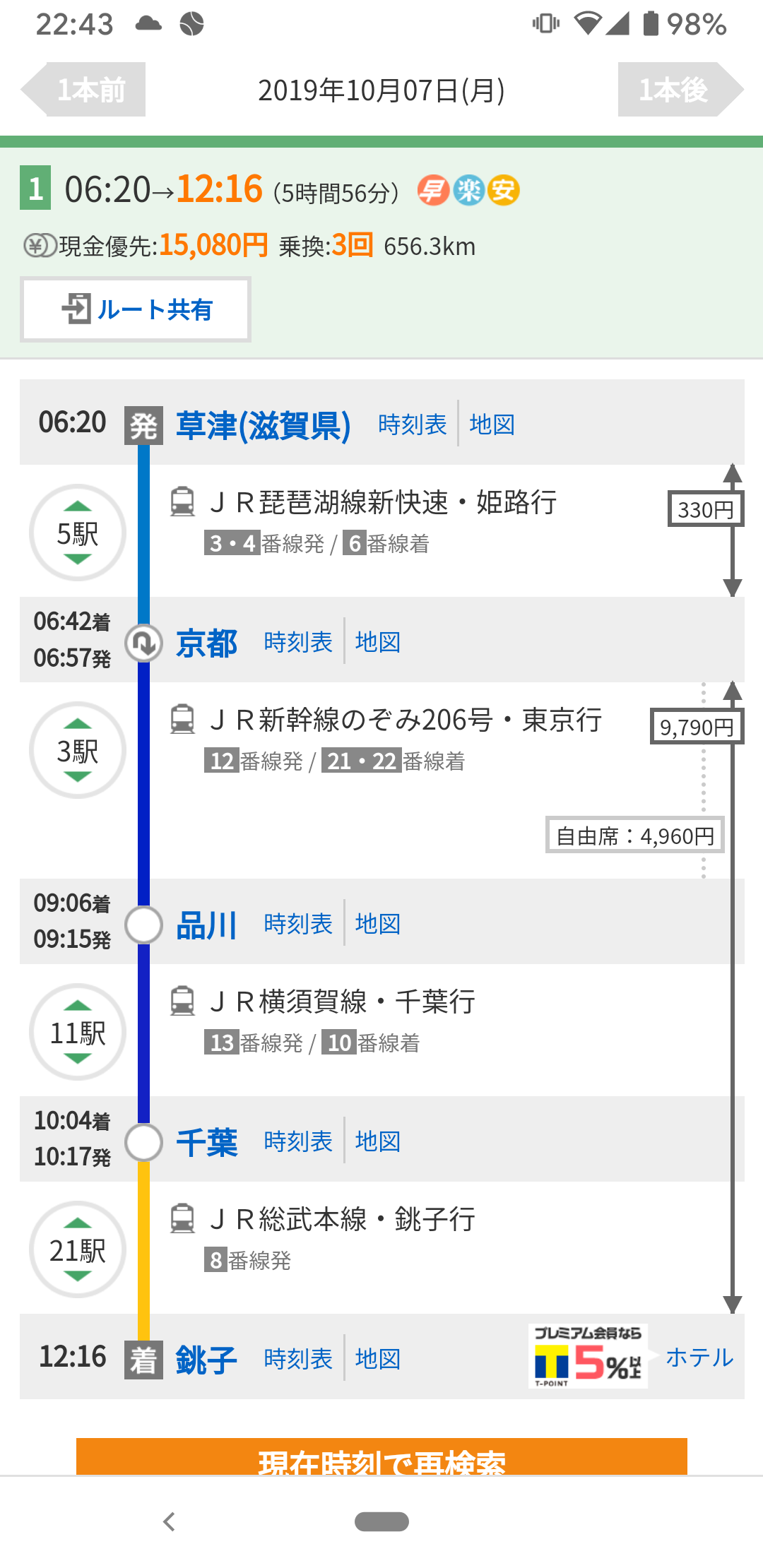Viewport: 763px width, 1568px height.
Task: Tap 現在時刻で再検索 button
Action: 381,1459
